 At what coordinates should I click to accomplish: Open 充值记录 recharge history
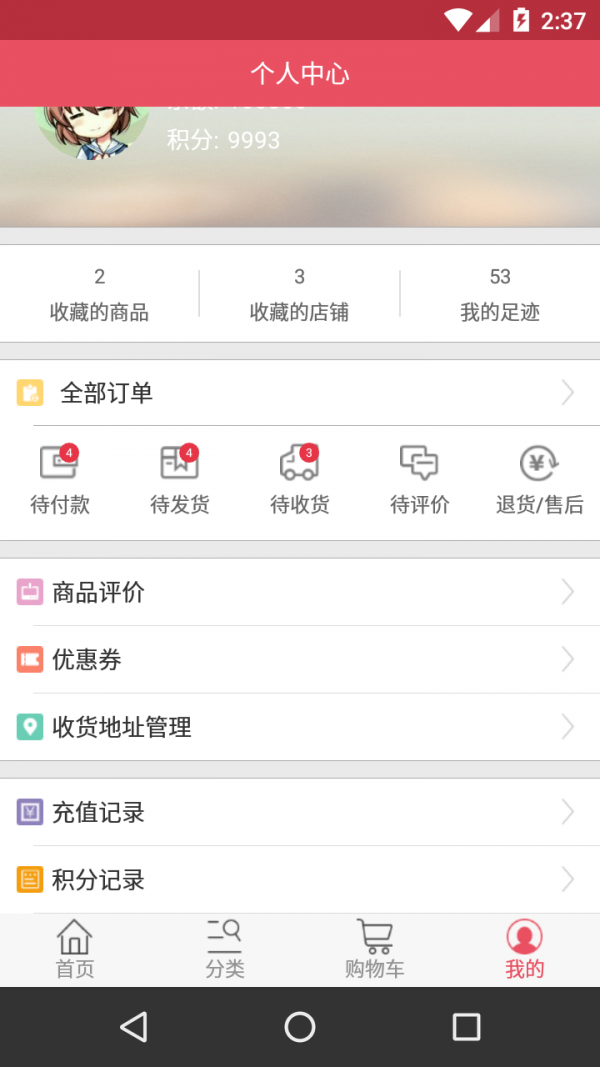(x=300, y=812)
